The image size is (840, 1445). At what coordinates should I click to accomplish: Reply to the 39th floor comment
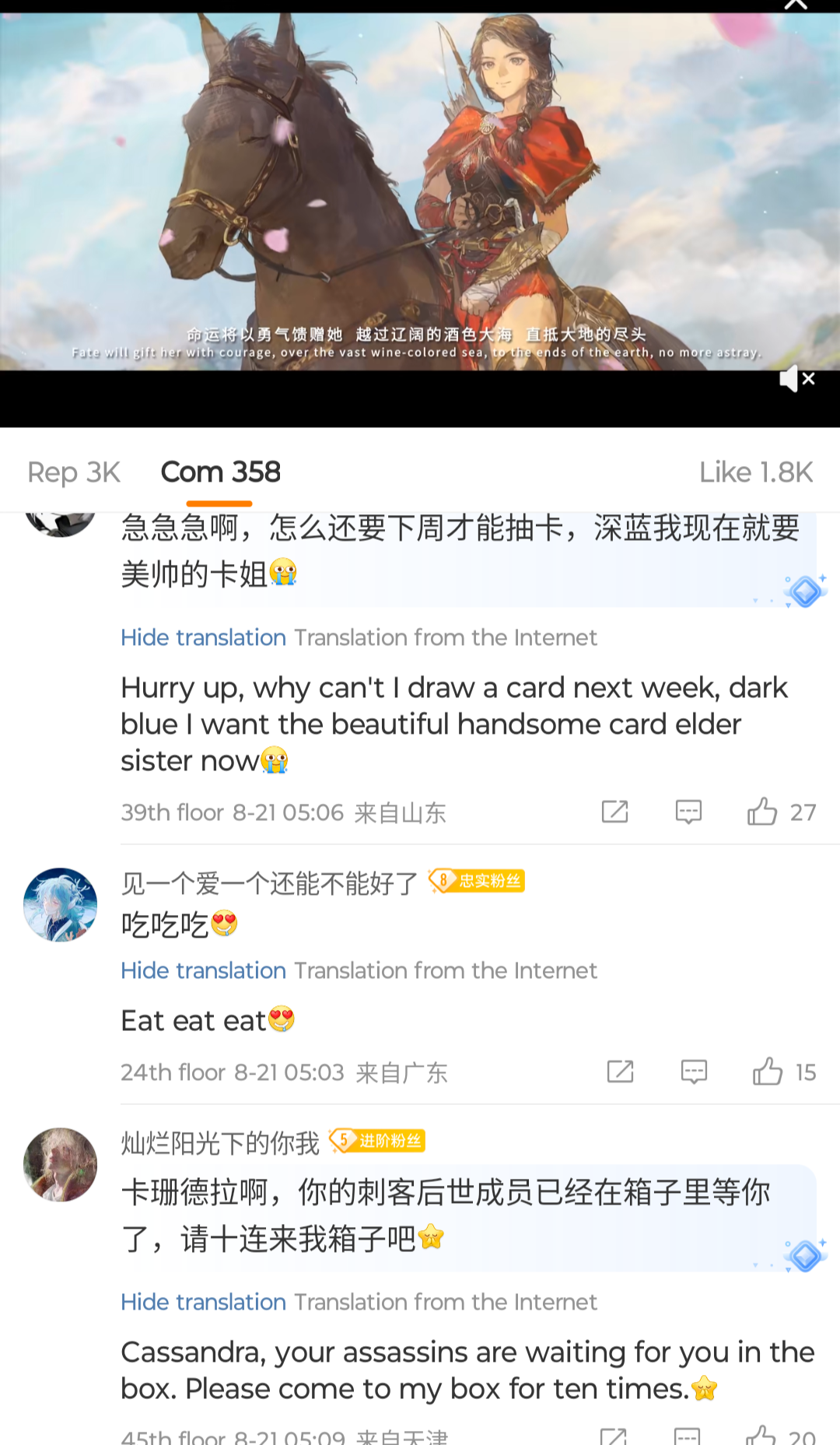(688, 812)
